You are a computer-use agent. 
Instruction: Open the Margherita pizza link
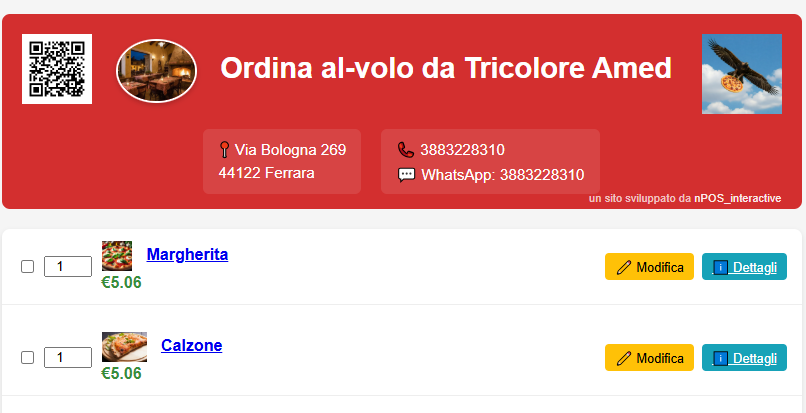point(187,255)
